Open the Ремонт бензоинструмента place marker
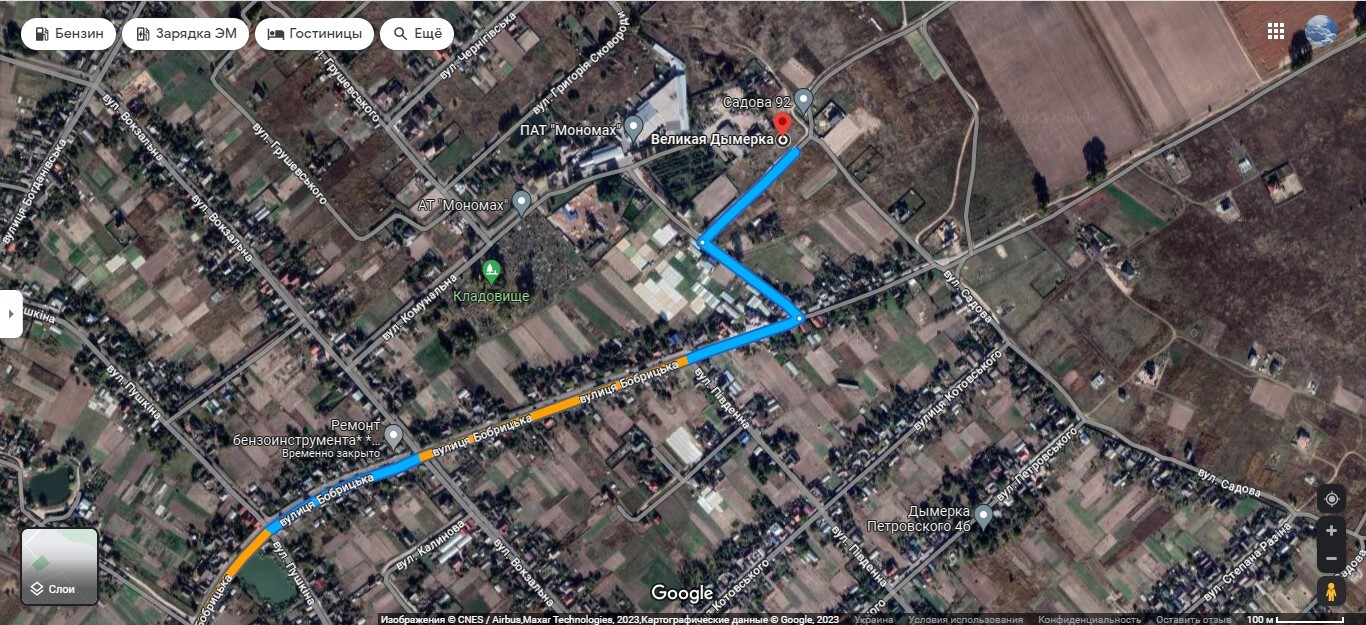 point(393,435)
